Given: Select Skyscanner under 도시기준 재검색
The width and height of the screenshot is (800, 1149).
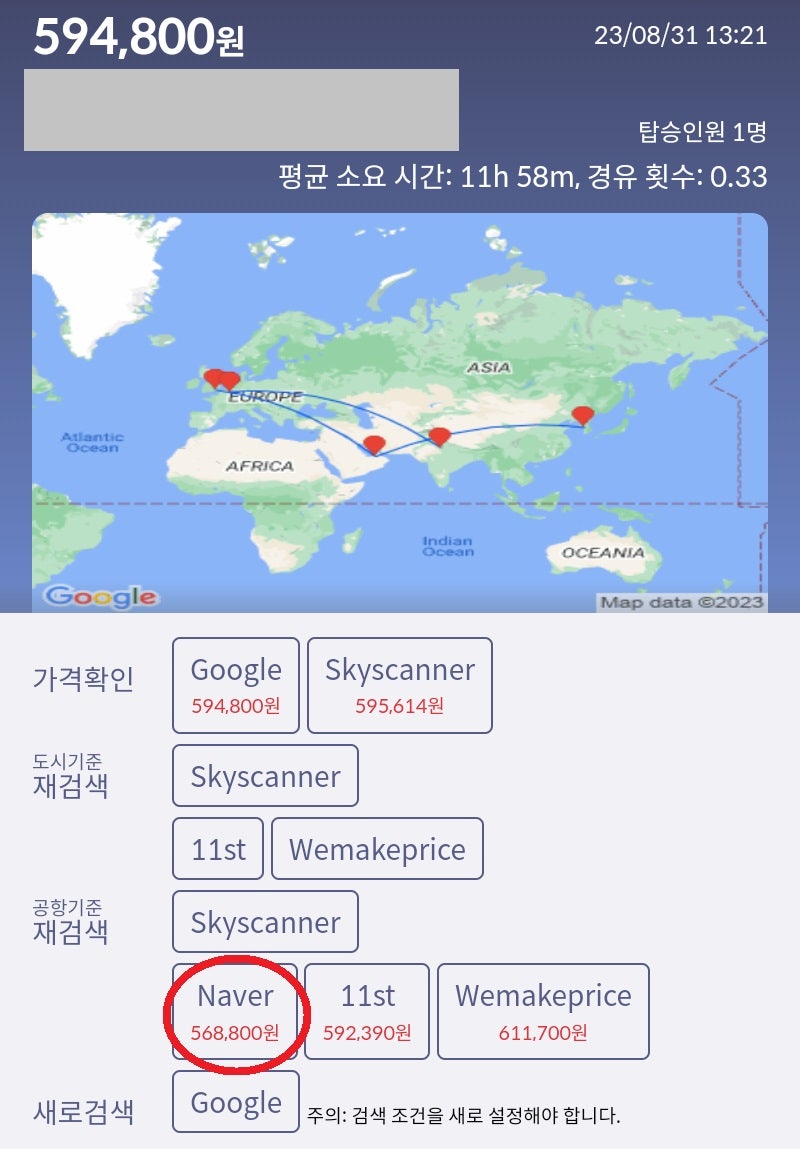Looking at the screenshot, I should click(264, 775).
